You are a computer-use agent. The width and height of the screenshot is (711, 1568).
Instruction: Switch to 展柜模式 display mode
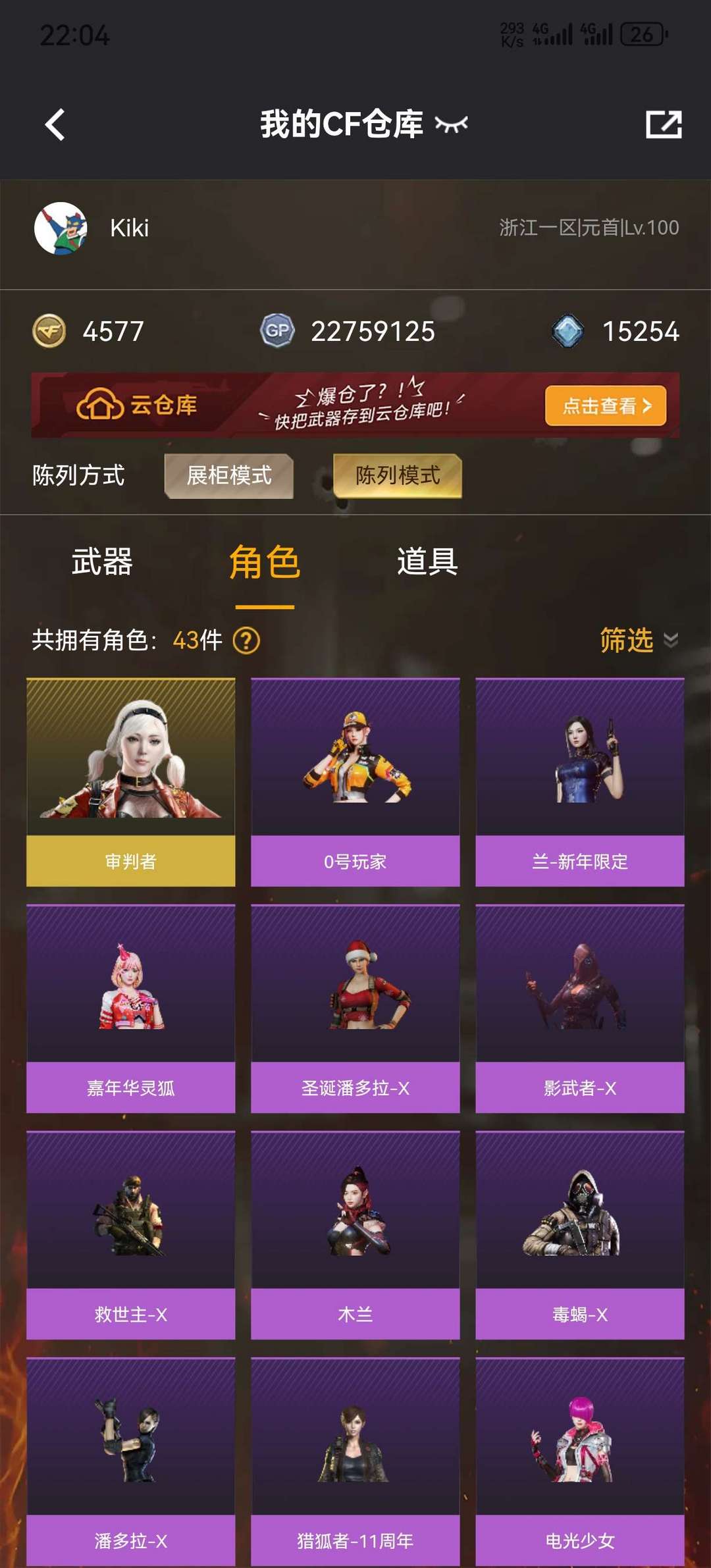tap(228, 475)
